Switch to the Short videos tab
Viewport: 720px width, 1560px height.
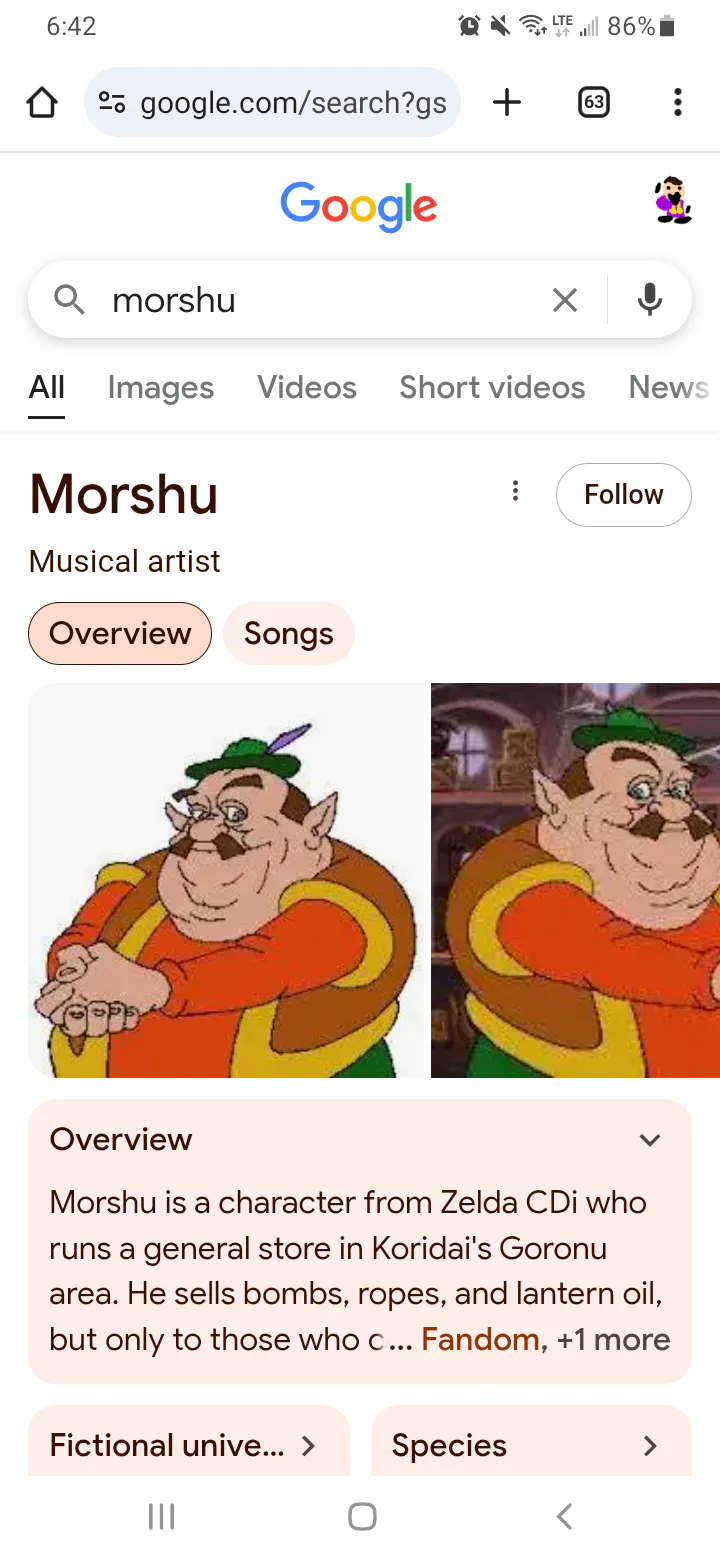pos(492,387)
